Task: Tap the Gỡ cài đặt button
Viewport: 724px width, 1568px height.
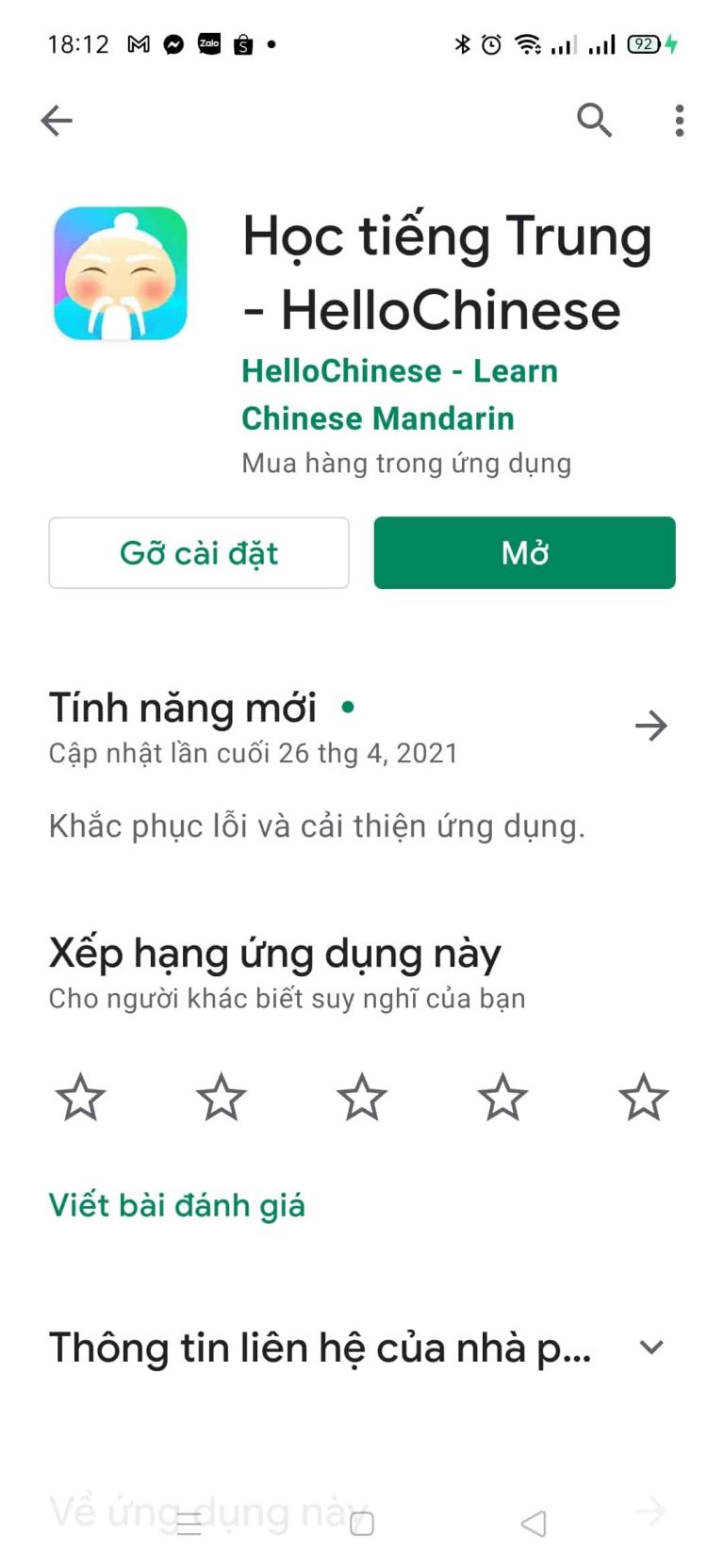Action: [x=199, y=553]
